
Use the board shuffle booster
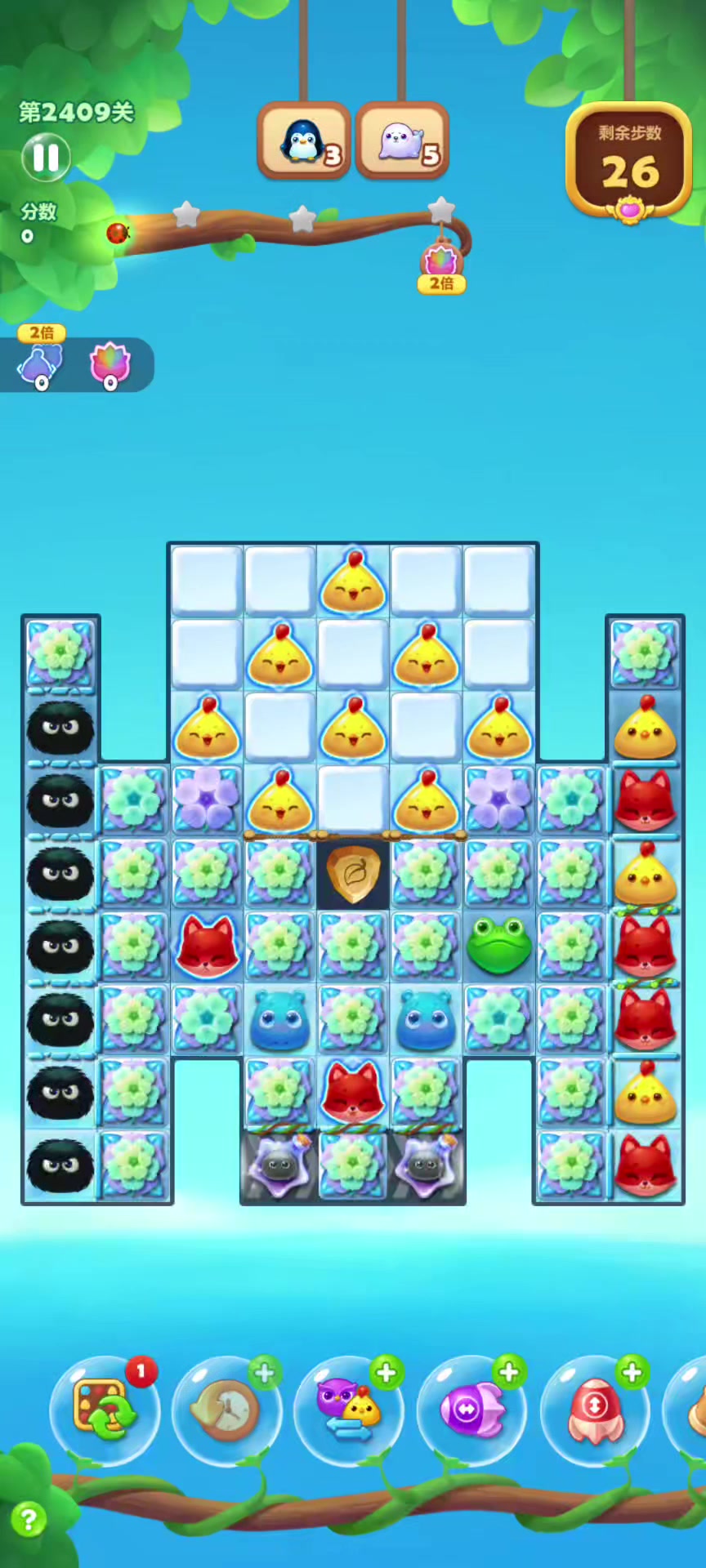click(105, 1410)
